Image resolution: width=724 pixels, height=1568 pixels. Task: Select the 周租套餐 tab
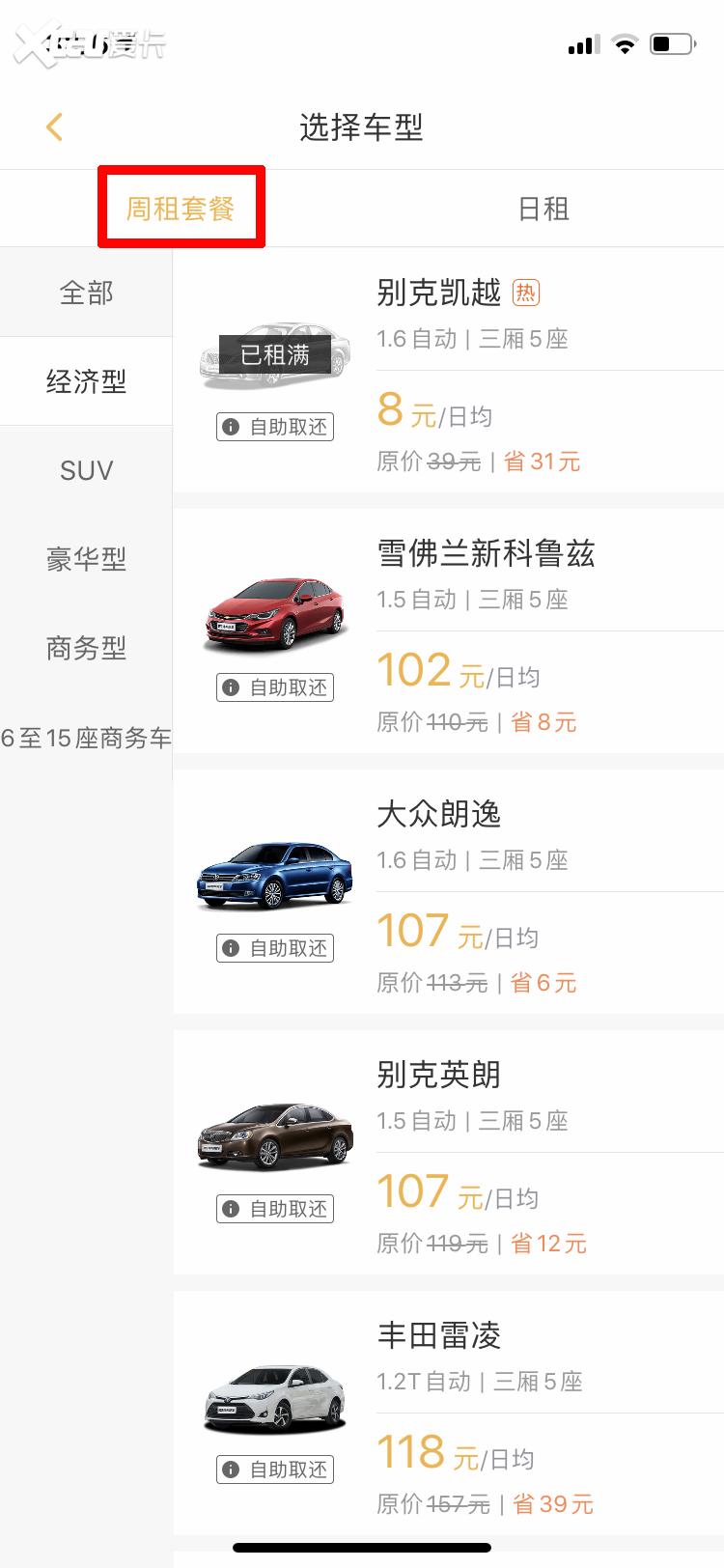tap(181, 207)
